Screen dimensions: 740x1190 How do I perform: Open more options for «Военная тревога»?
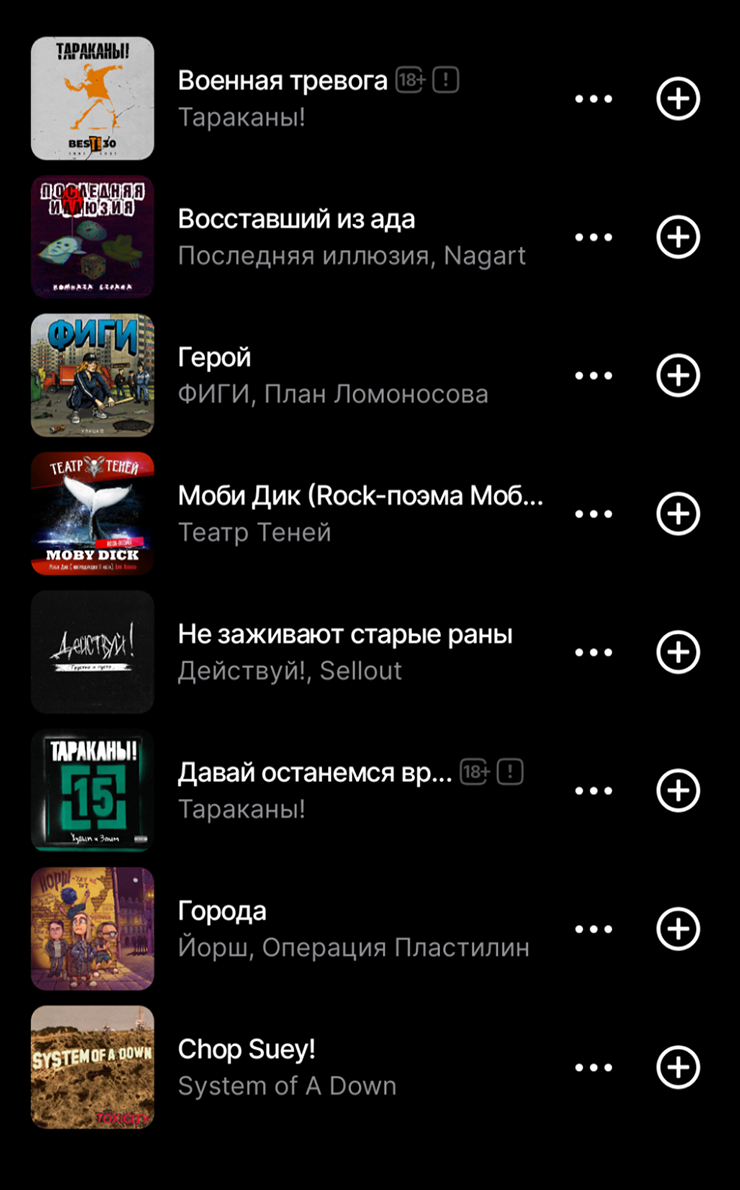click(594, 99)
